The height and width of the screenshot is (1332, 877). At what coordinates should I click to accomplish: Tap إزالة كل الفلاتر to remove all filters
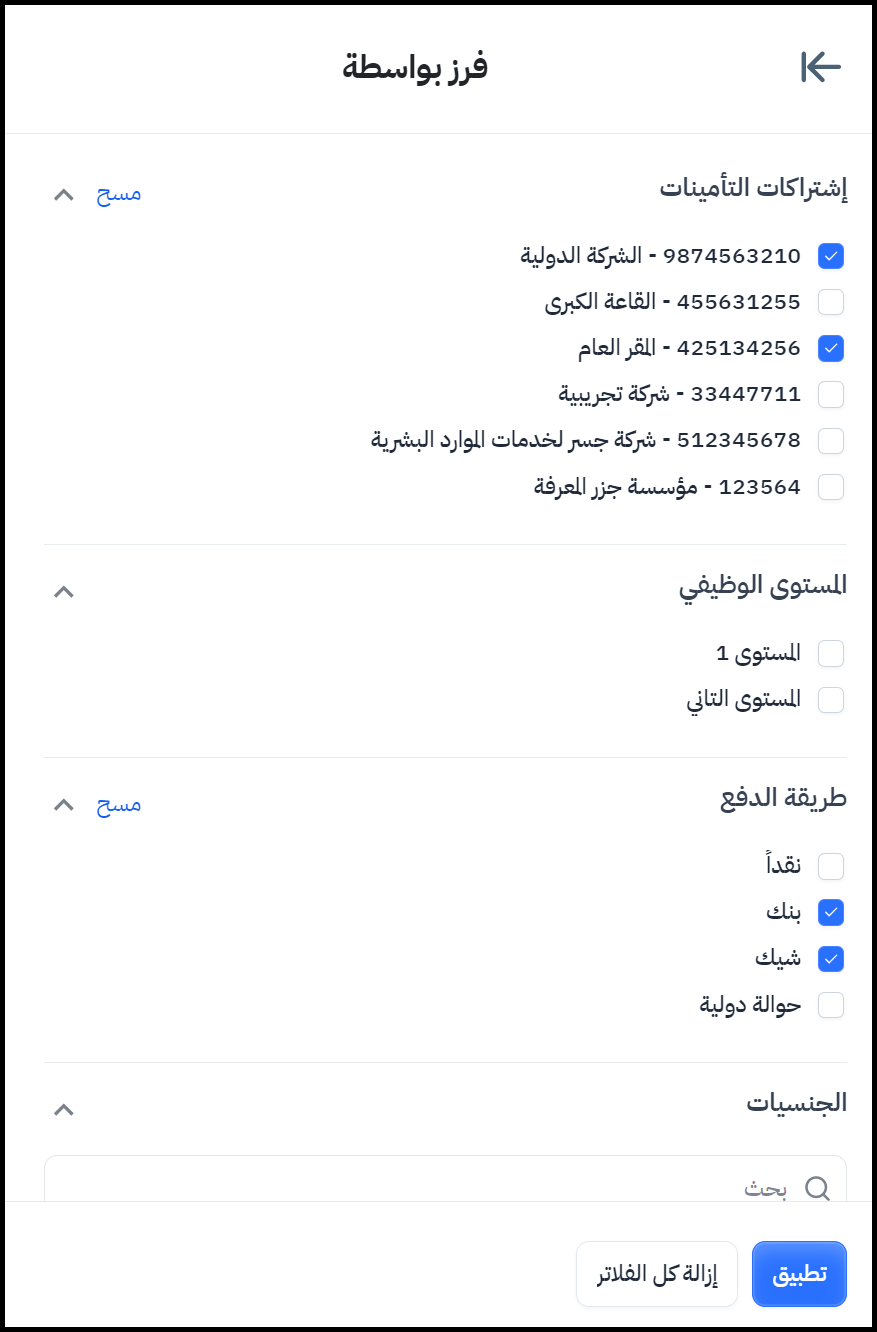(x=656, y=1274)
